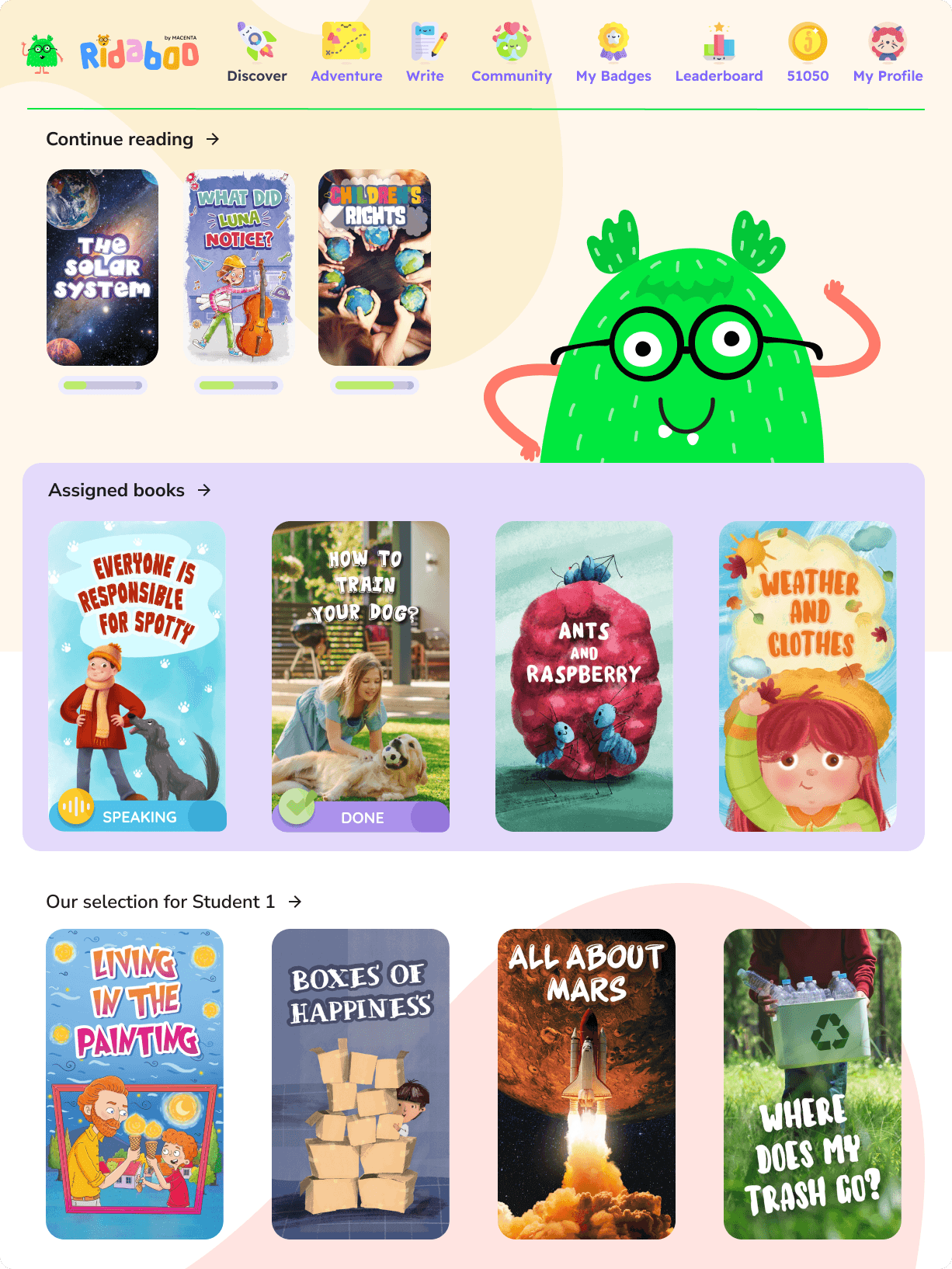Open the Leaderboard

click(x=719, y=53)
